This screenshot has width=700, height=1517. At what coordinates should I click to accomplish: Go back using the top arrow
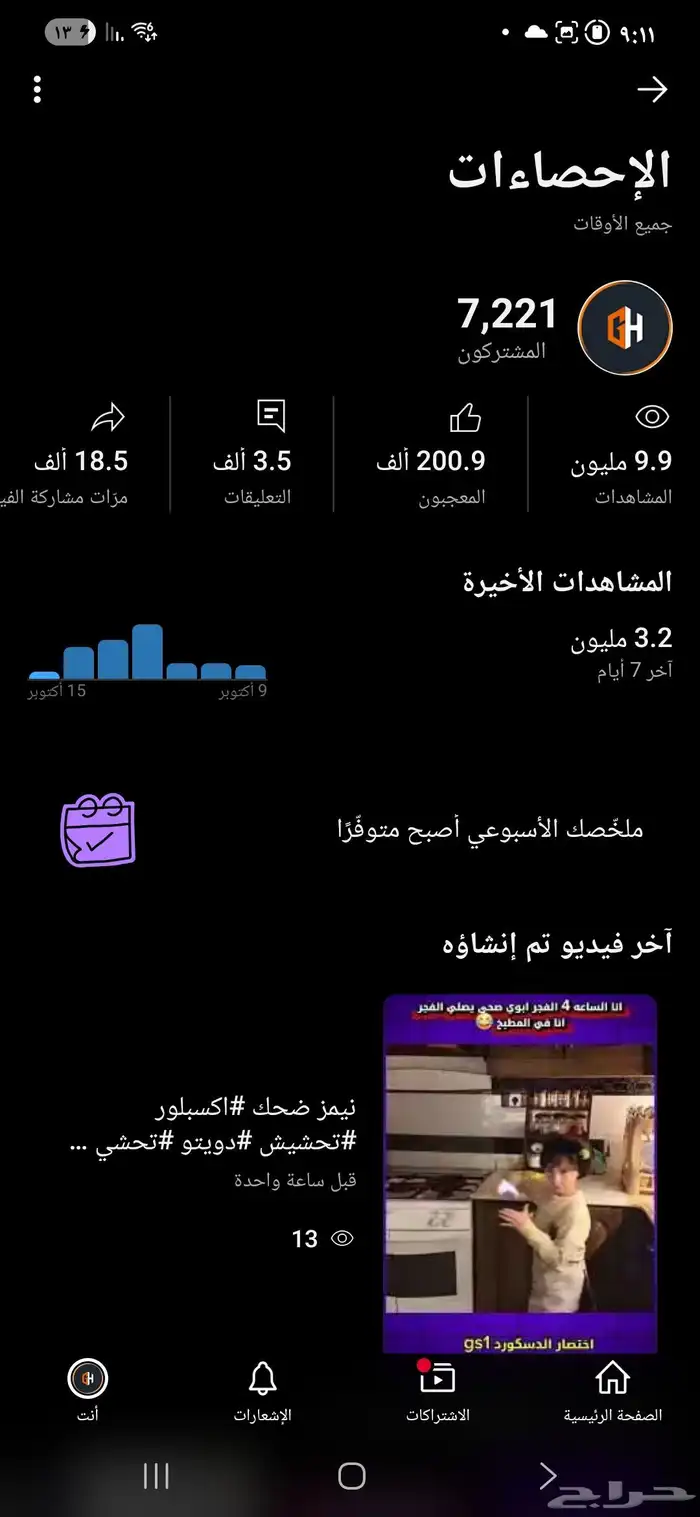652,90
